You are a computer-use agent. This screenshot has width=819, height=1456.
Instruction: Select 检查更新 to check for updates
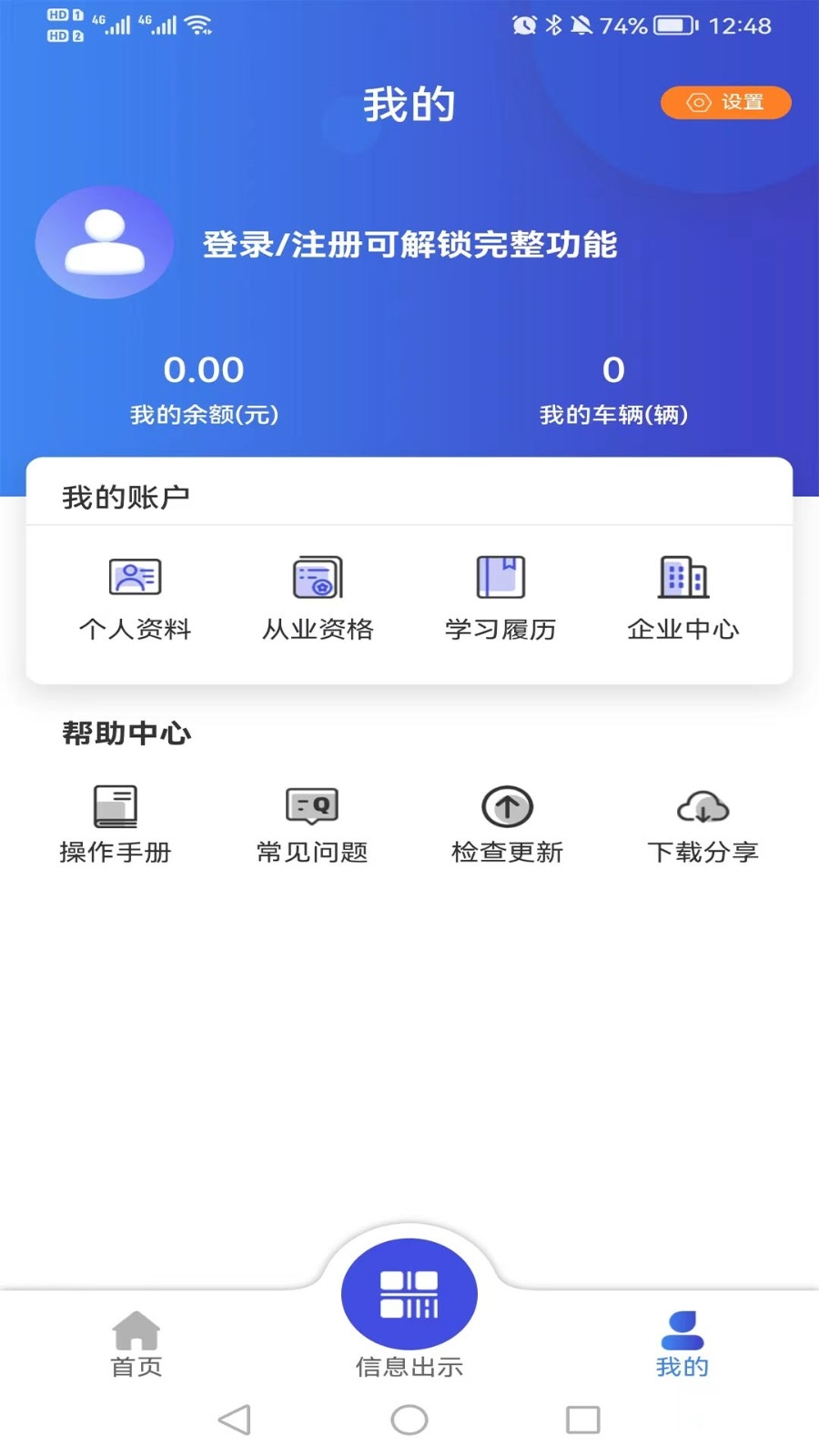coord(507,824)
